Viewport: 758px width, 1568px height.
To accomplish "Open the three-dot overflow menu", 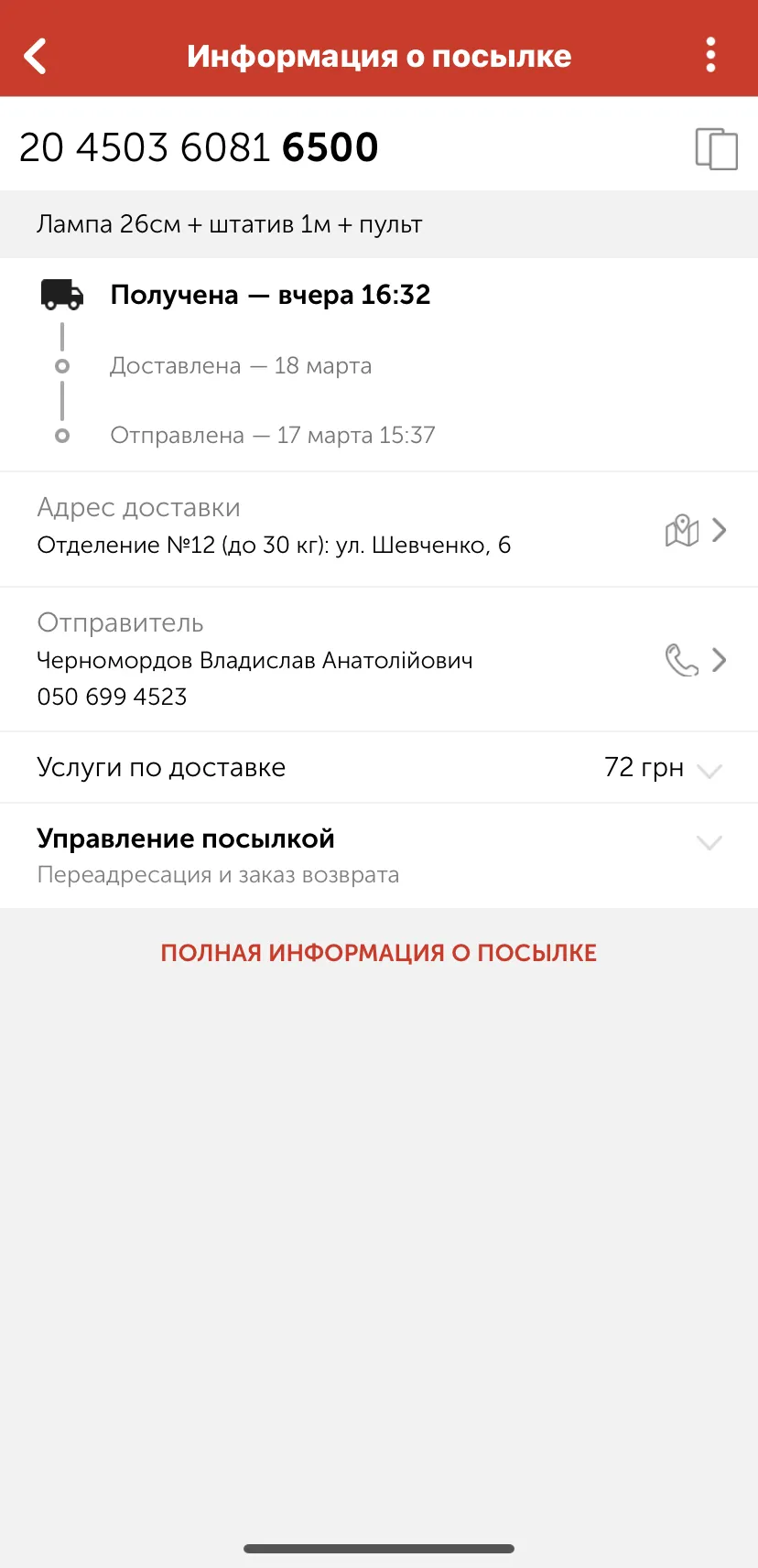I will 710,55.
